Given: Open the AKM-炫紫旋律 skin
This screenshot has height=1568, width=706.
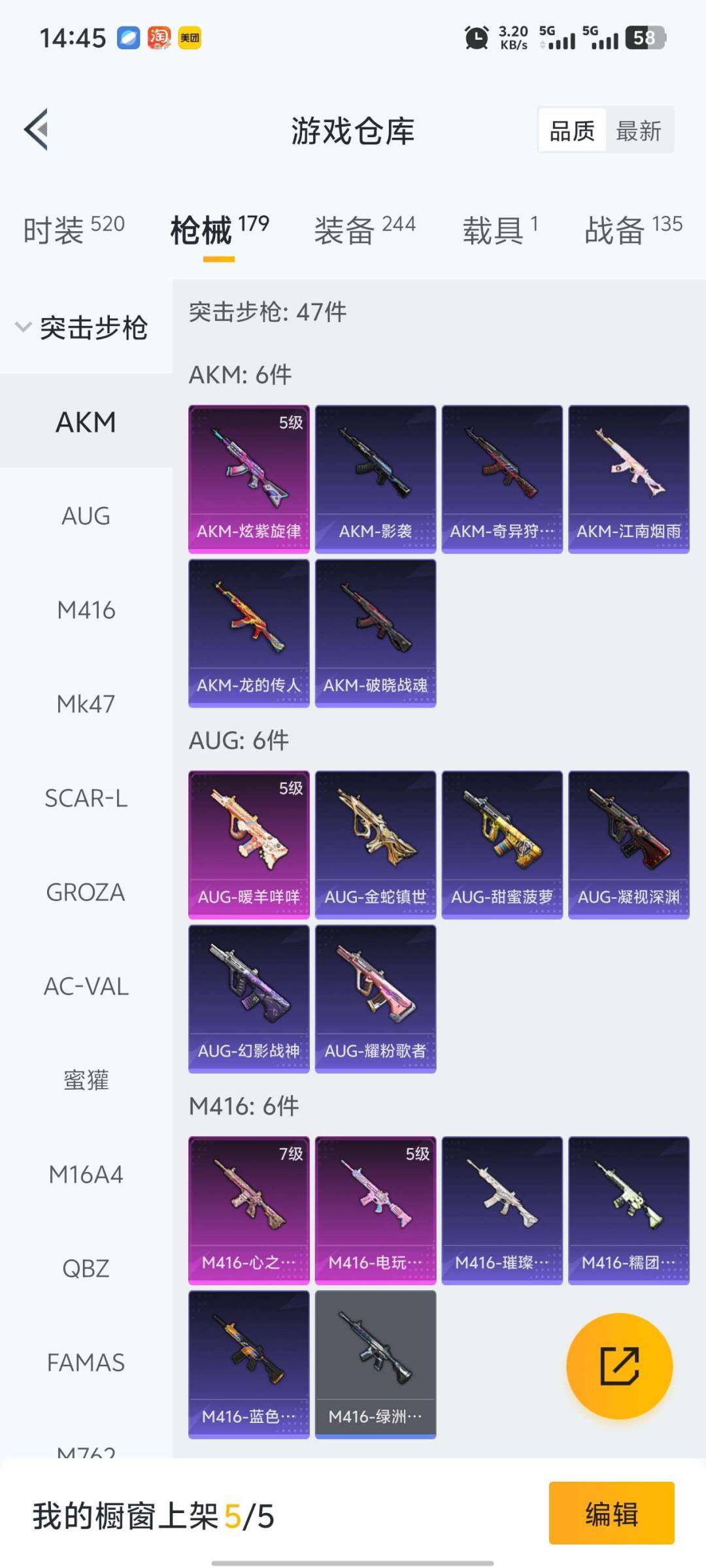Looking at the screenshot, I should click(249, 479).
